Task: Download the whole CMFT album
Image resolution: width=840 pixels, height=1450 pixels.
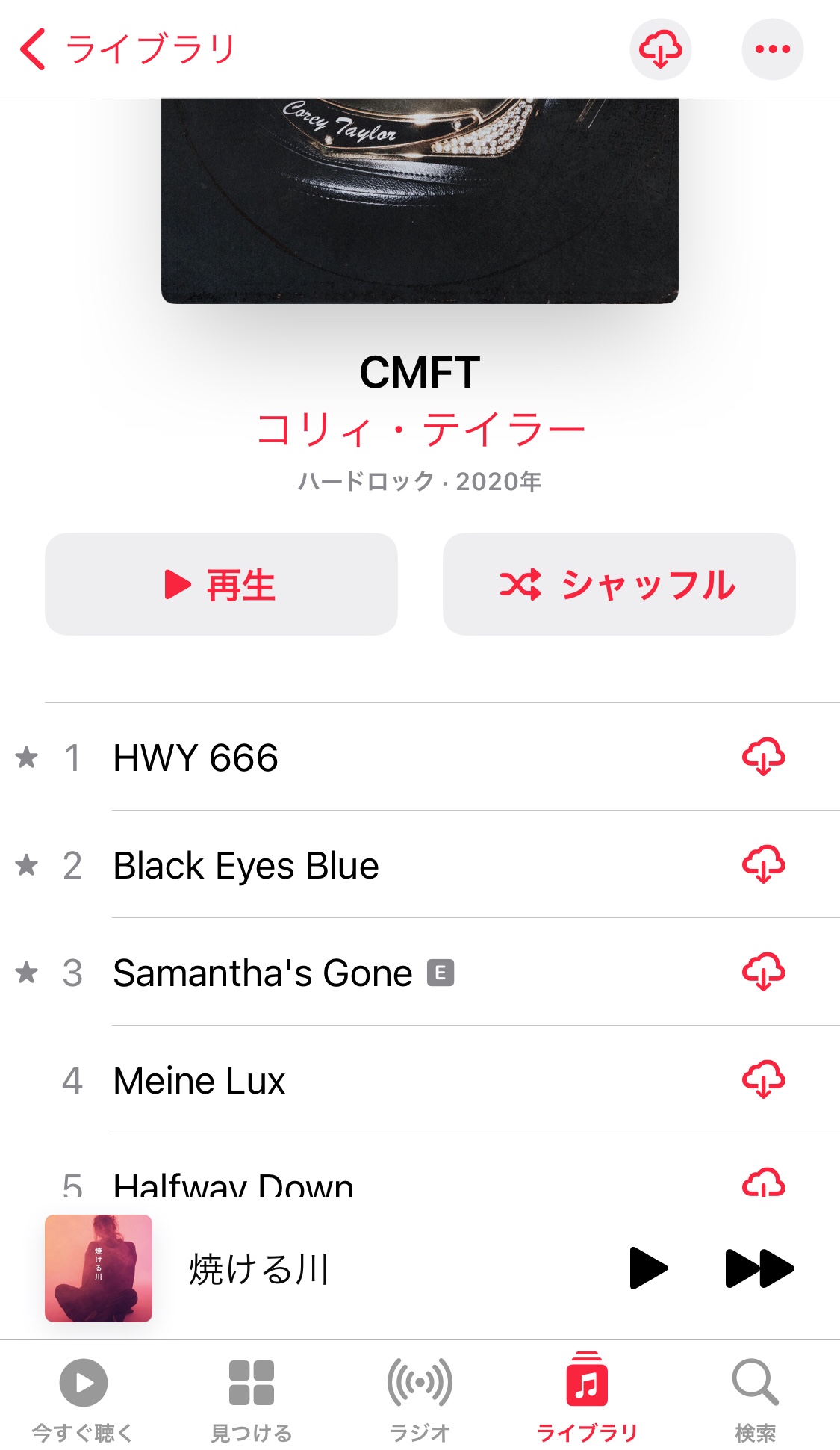Action: click(x=660, y=49)
